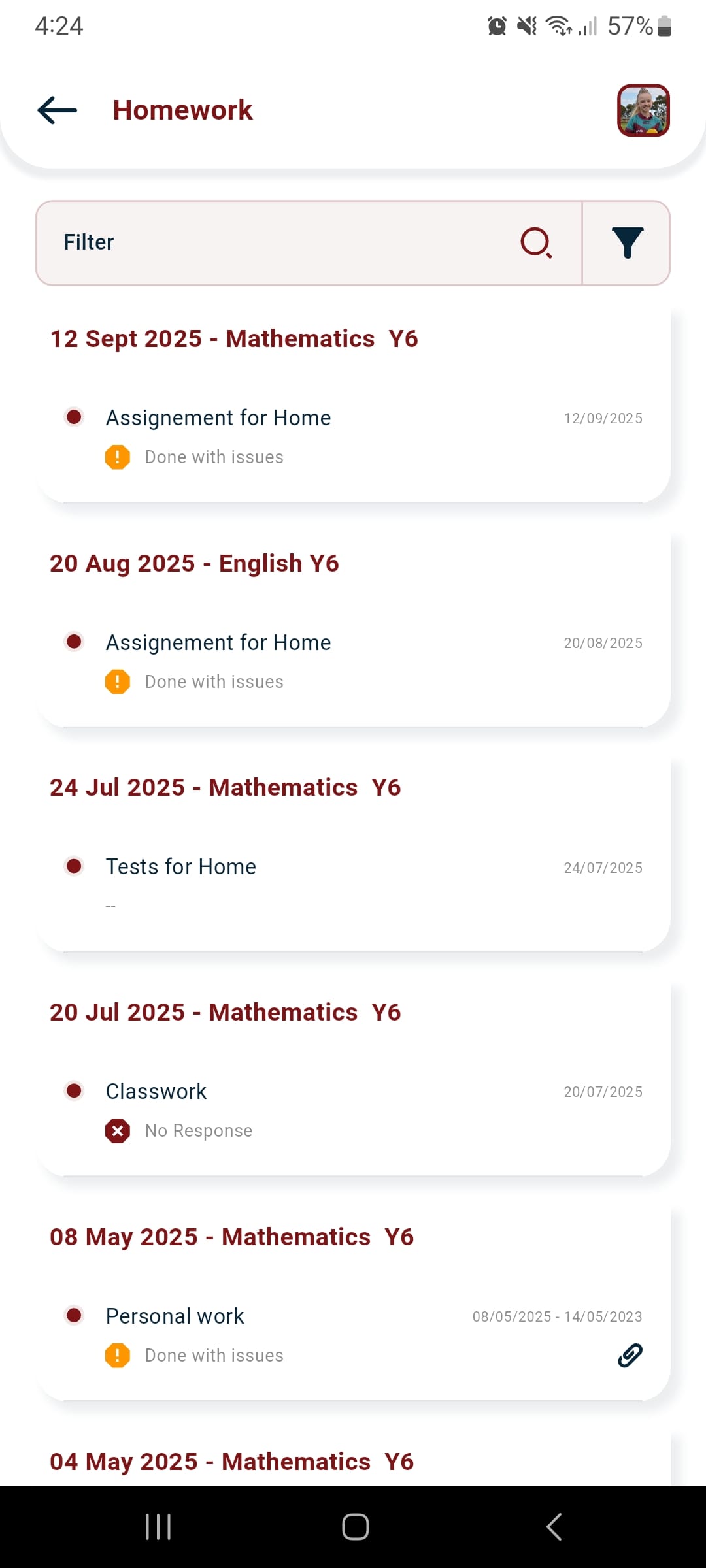Go back using the arrow beside Homework
706x1568 pixels.
58,110
